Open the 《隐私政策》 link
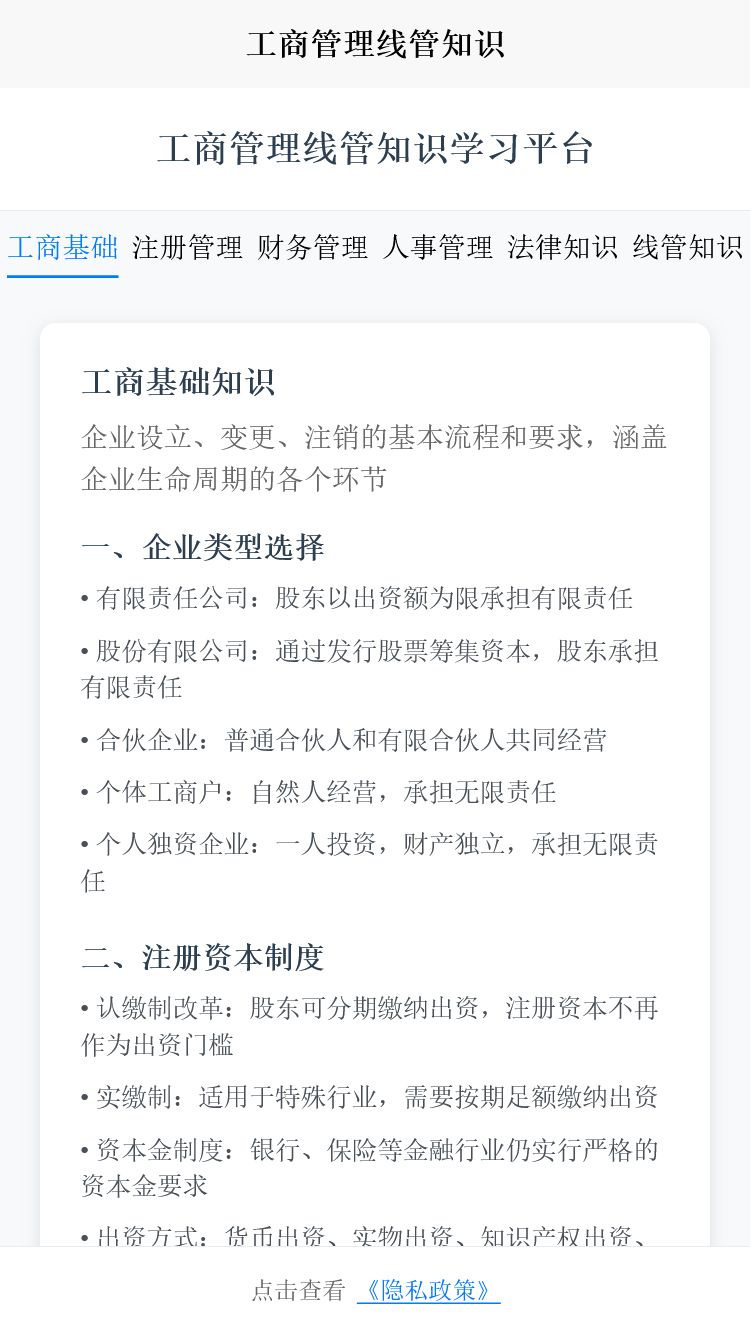 (x=429, y=1291)
